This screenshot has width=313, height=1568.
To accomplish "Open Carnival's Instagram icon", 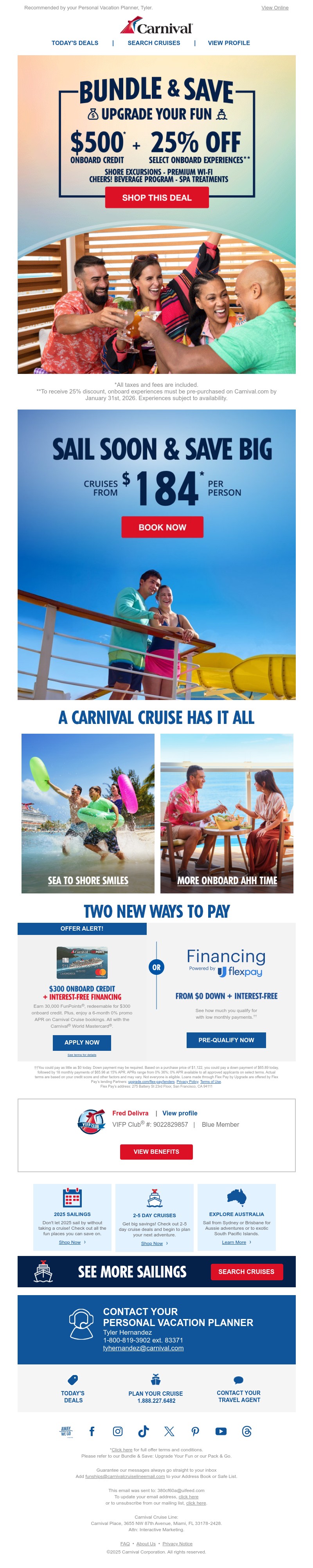I will pos(118,1432).
